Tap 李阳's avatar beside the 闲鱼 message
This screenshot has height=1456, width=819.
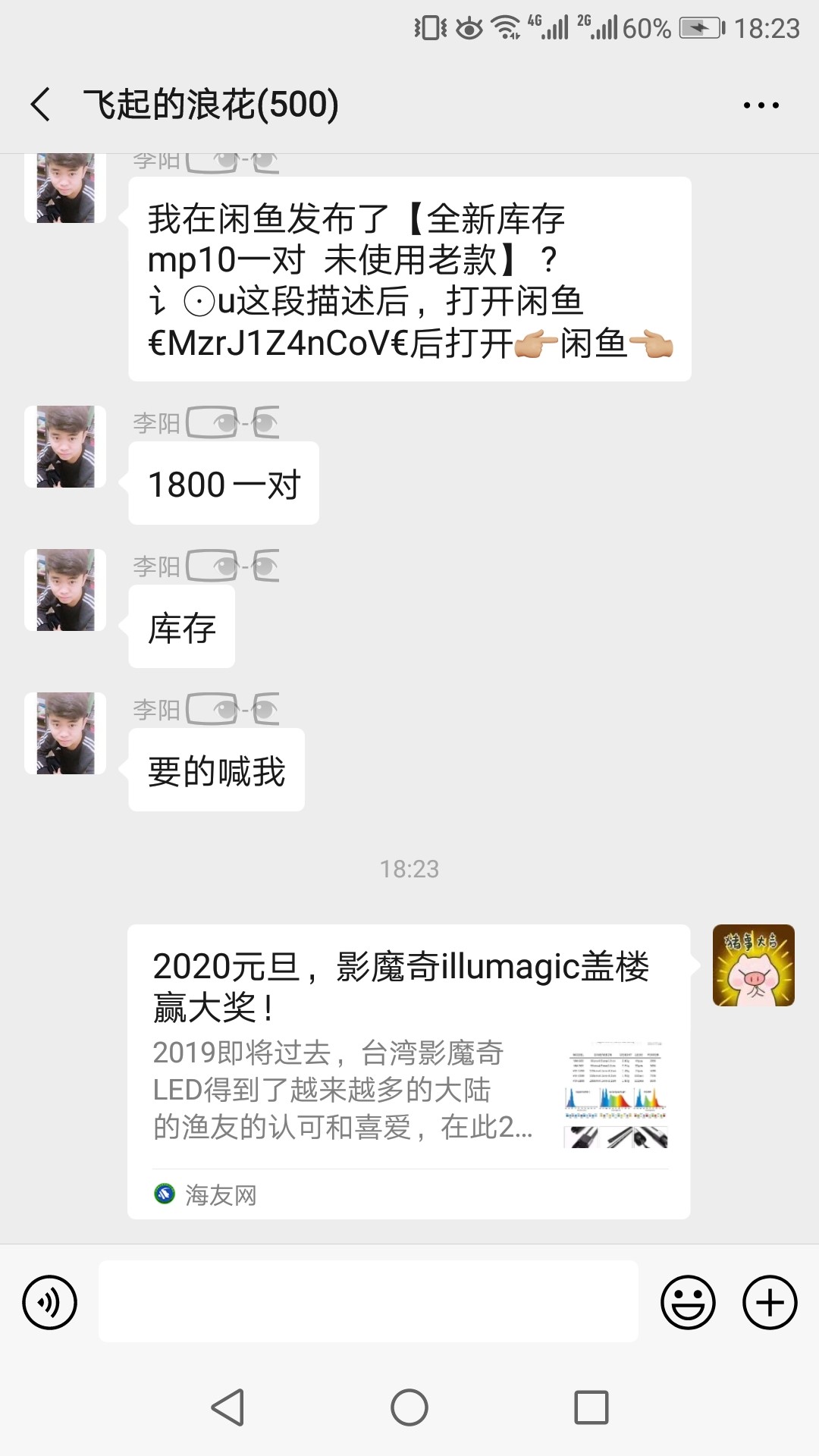(x=65, y=188)
